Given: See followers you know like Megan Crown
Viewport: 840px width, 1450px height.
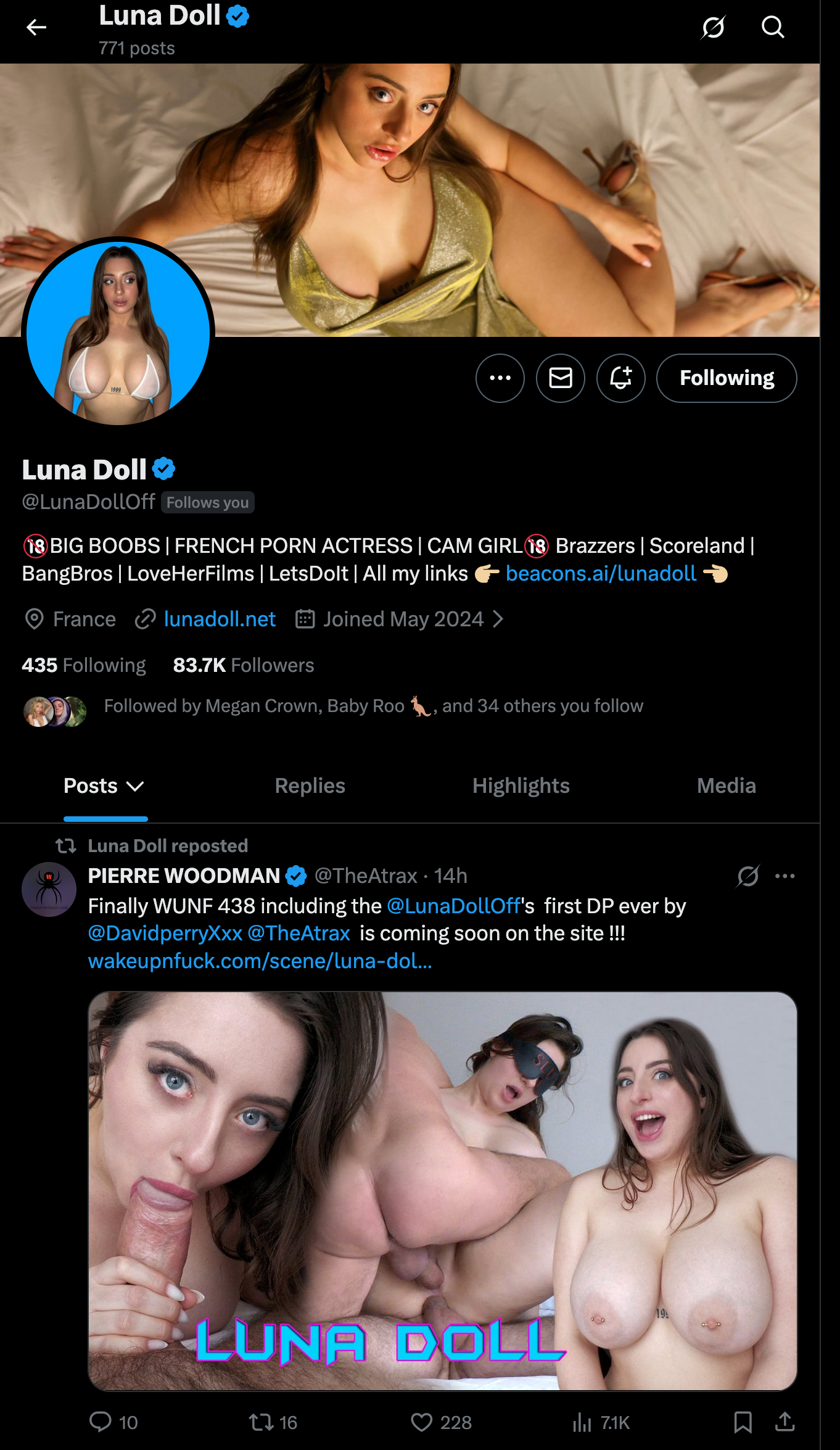Looking at the screenshot, I should click(373, 706).
